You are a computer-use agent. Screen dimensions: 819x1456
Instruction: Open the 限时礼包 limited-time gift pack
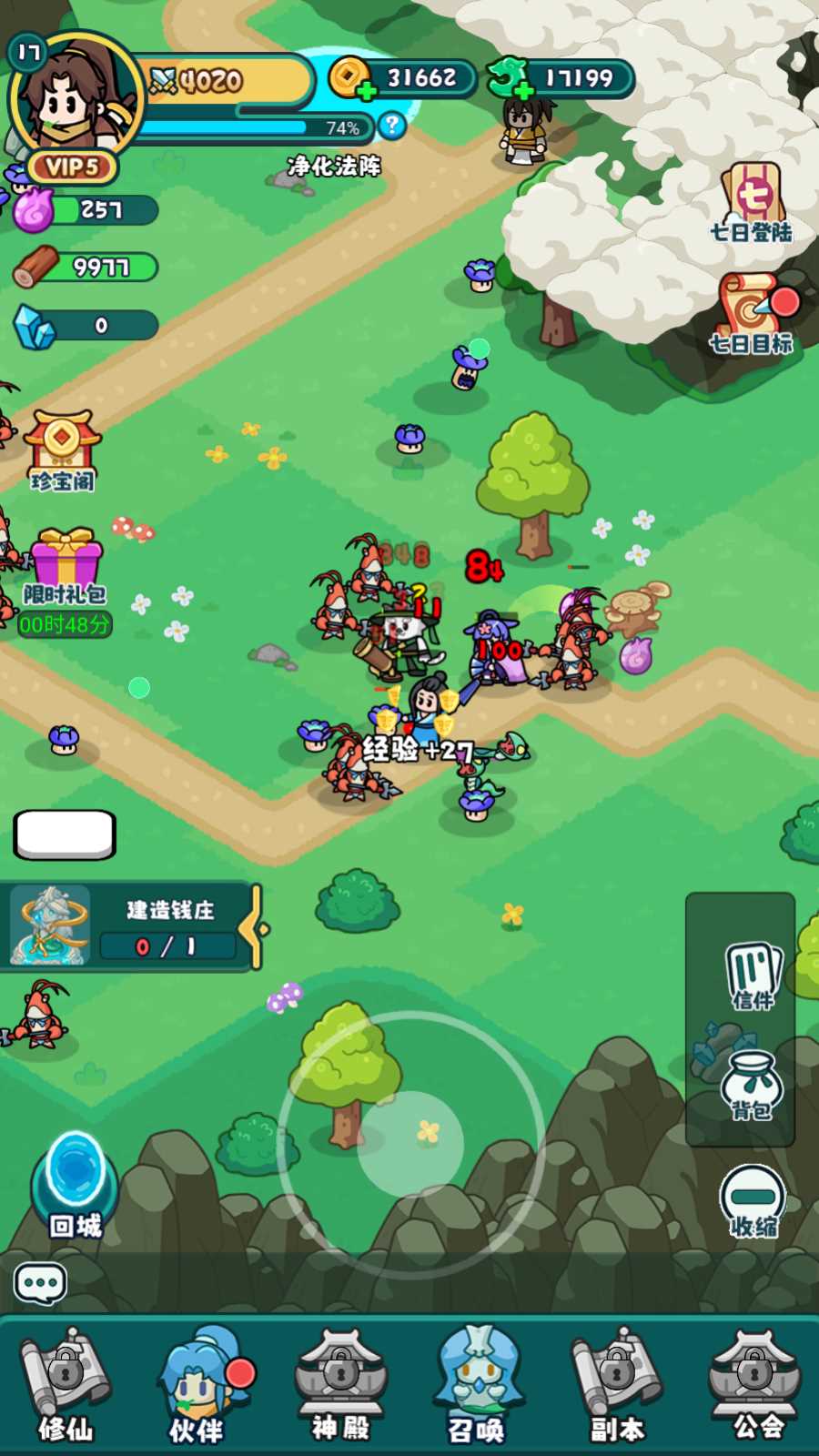pos(66,578)
